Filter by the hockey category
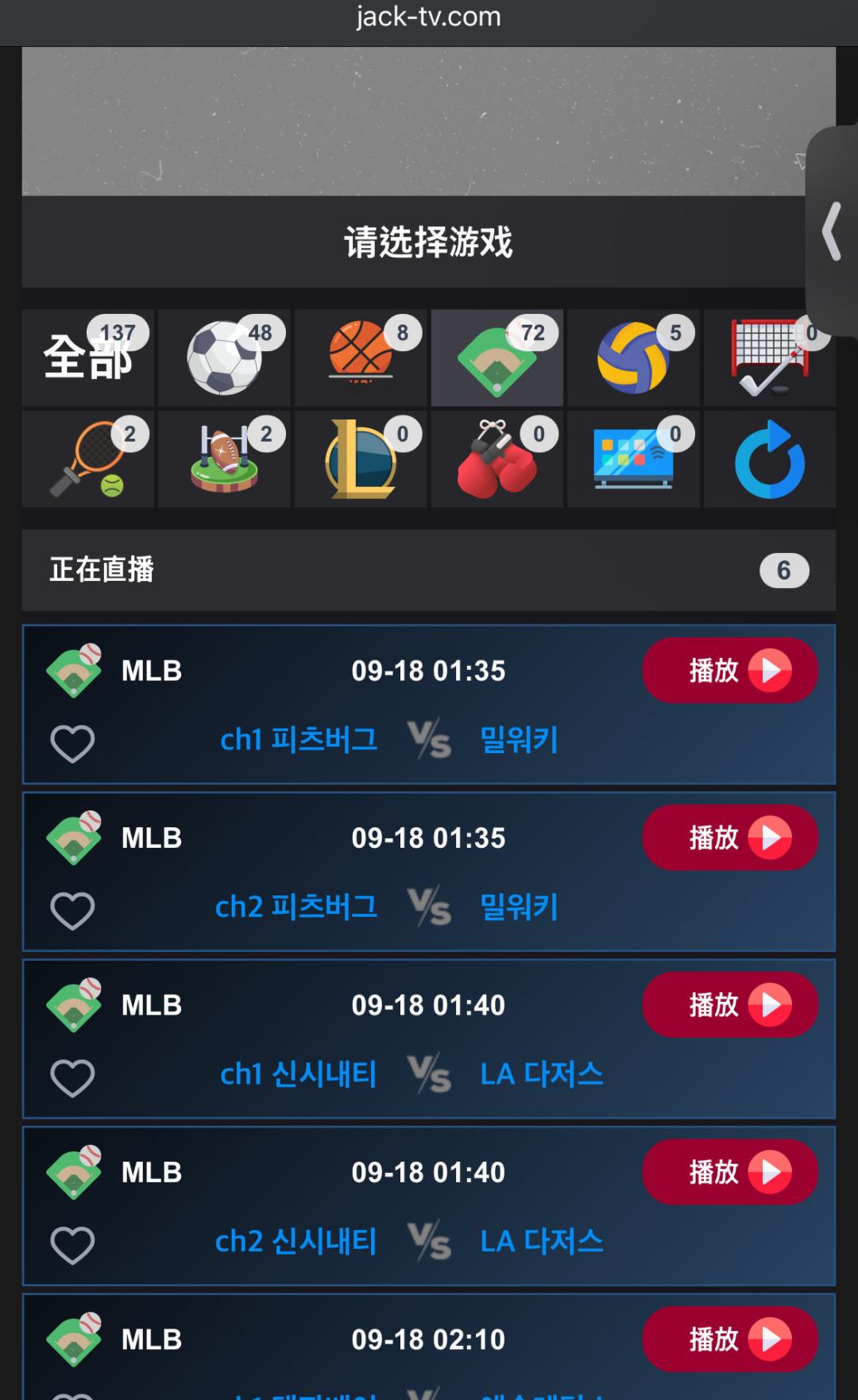This screenshot has height=1400, width=858. coord(770,358)
